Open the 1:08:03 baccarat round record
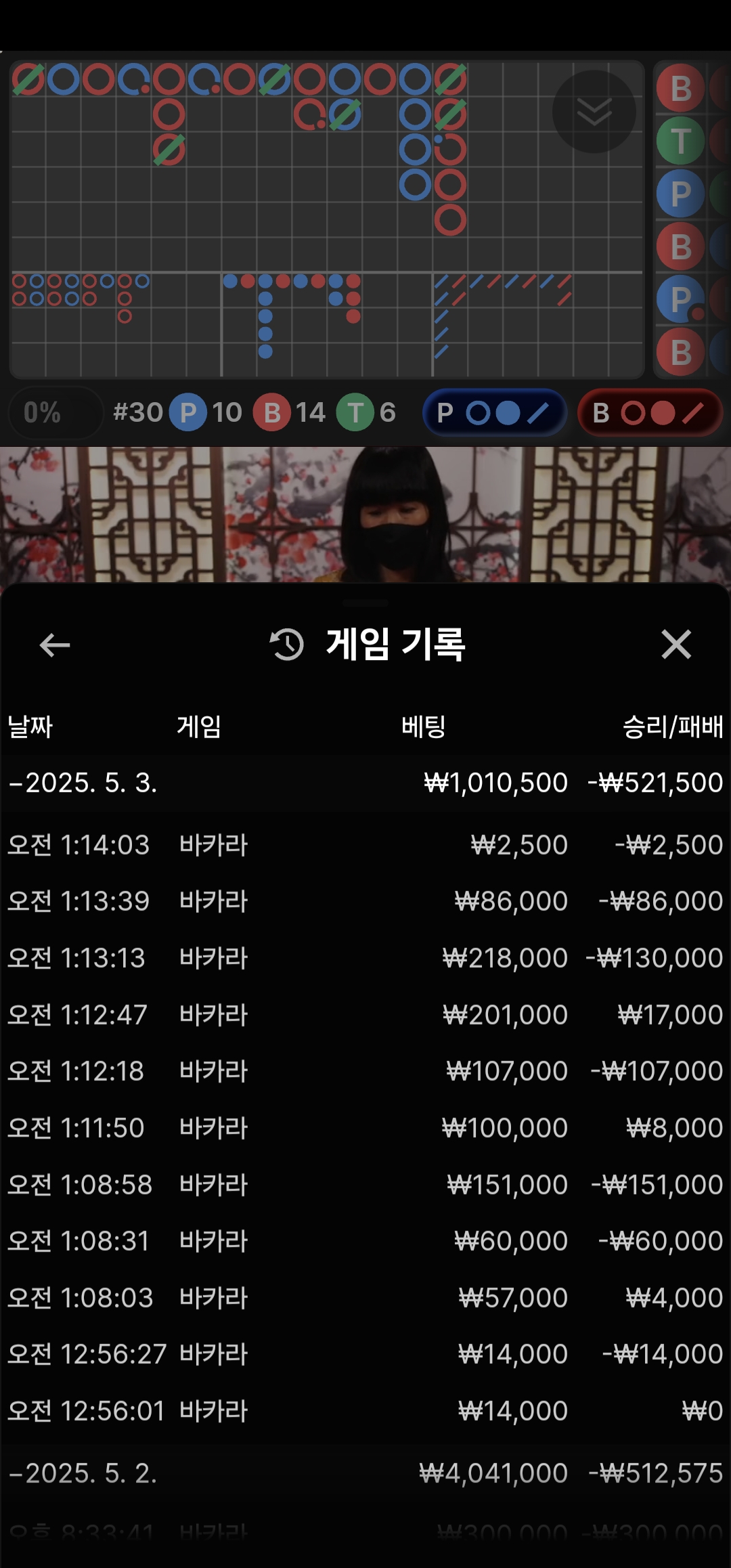The width and height of the screenshot is (731, 1568). pos(365,1298)
